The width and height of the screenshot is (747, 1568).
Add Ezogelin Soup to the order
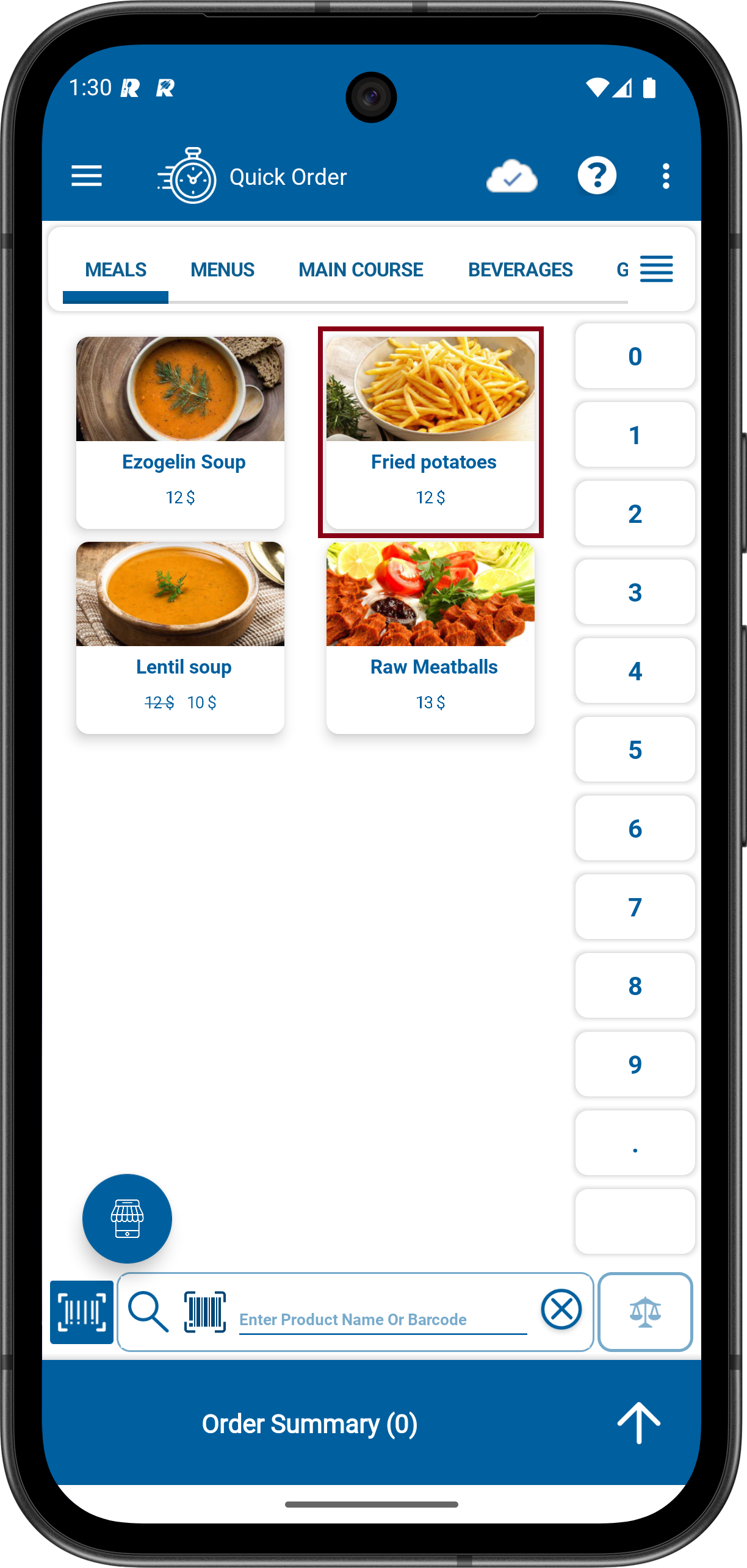[x=180, y=432]
